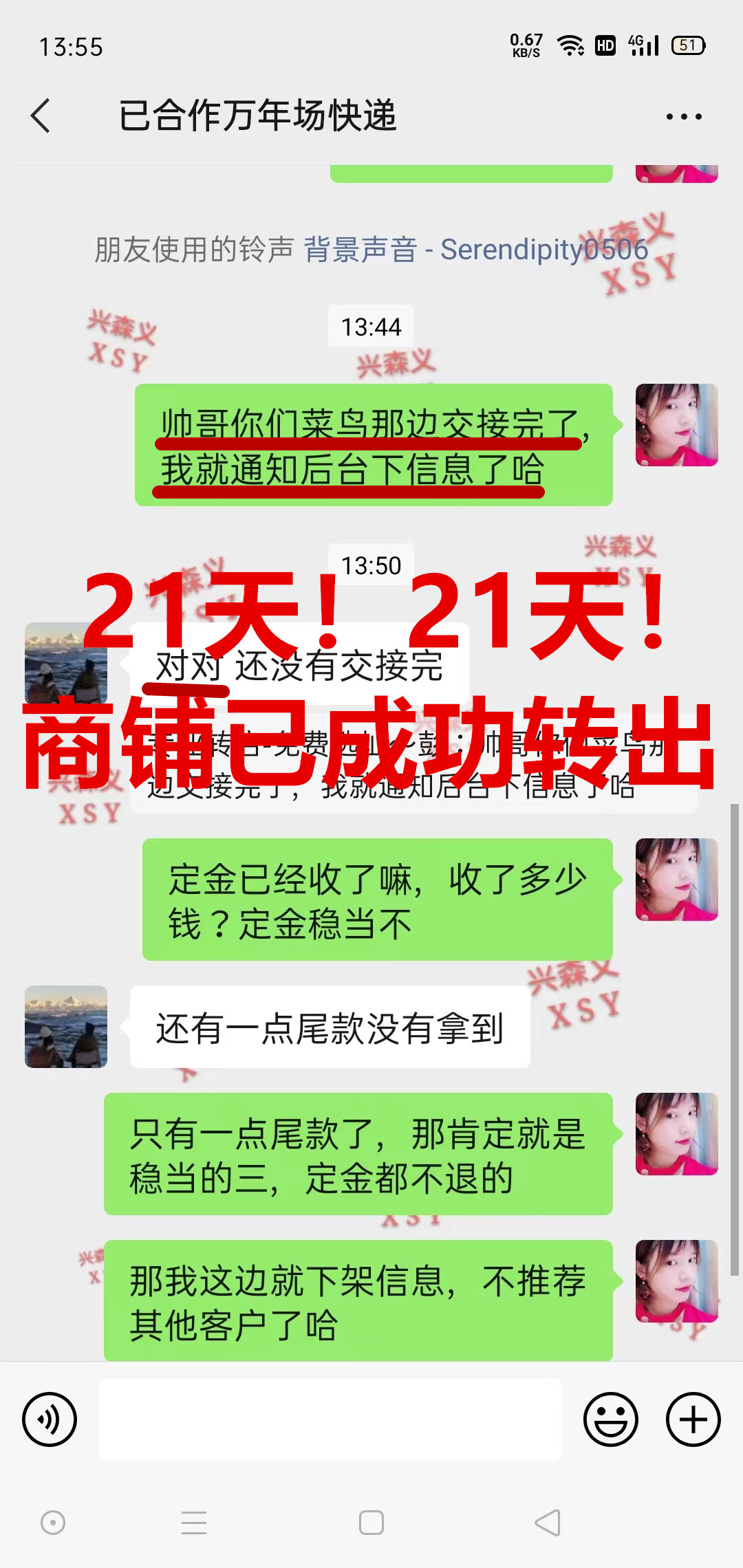The width and height of the screenshot is (743, 1568).
Task: Open ringtone link 背景声音 - Serendipity0506
Action: point(475,250)
